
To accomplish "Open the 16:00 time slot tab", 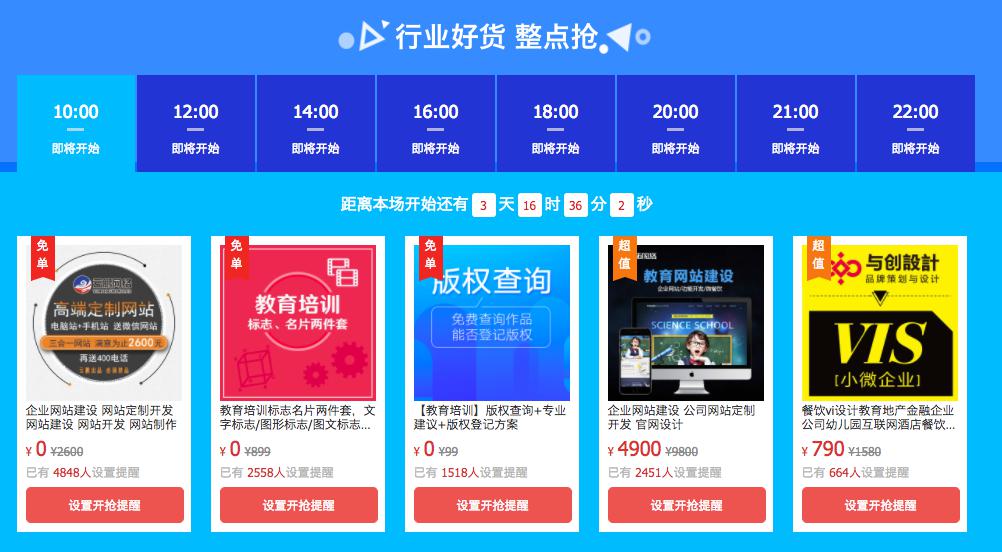I will click(436, 124).
